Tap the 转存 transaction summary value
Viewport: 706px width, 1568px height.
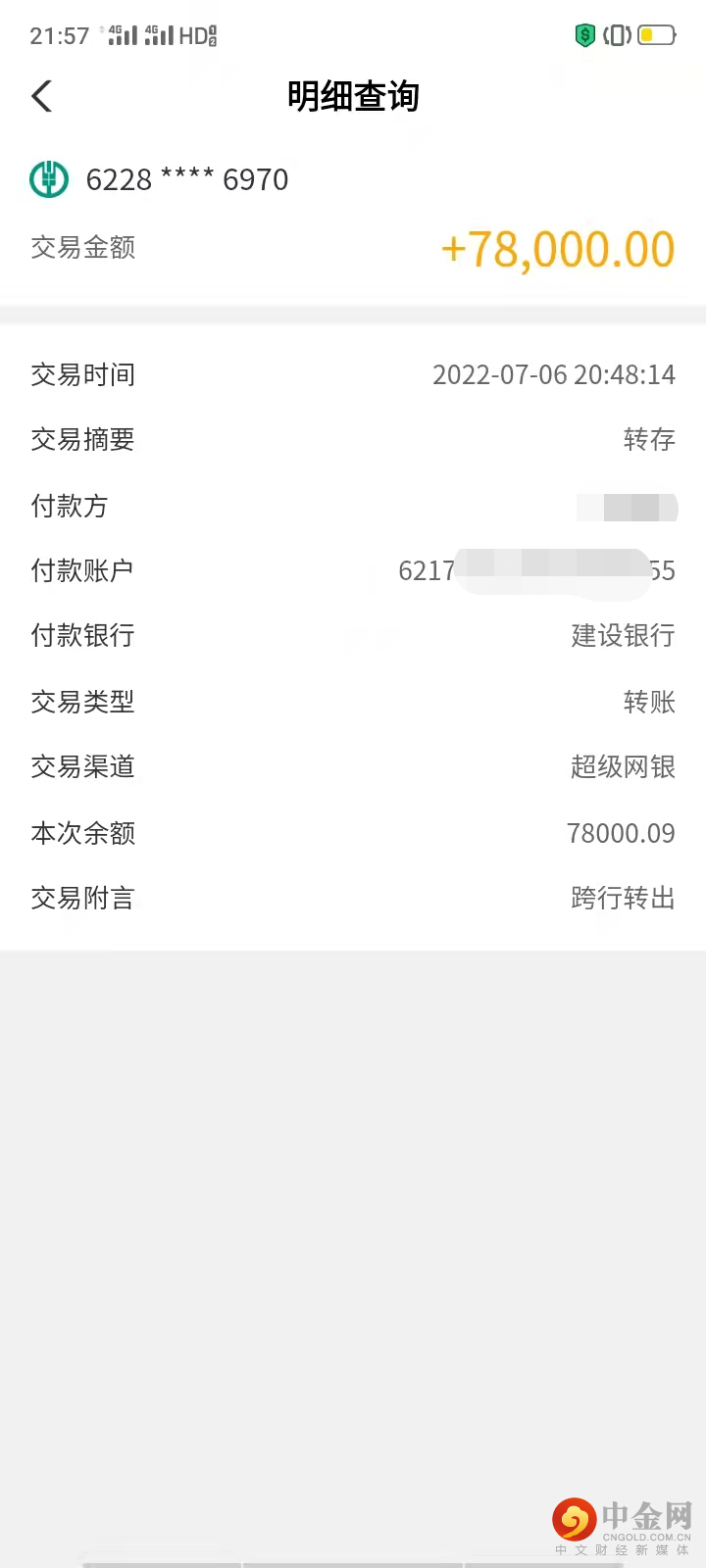[x=650, y=440]
